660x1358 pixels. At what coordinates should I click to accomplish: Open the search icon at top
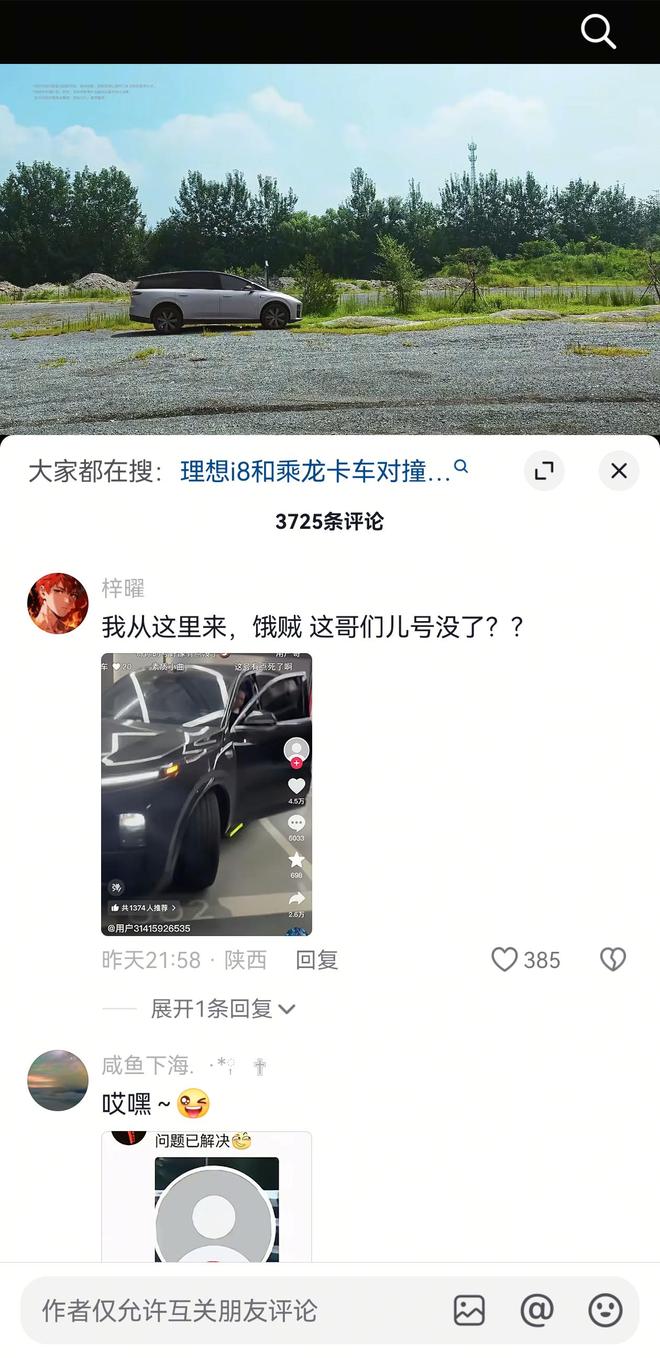click(x=598, y=32)
